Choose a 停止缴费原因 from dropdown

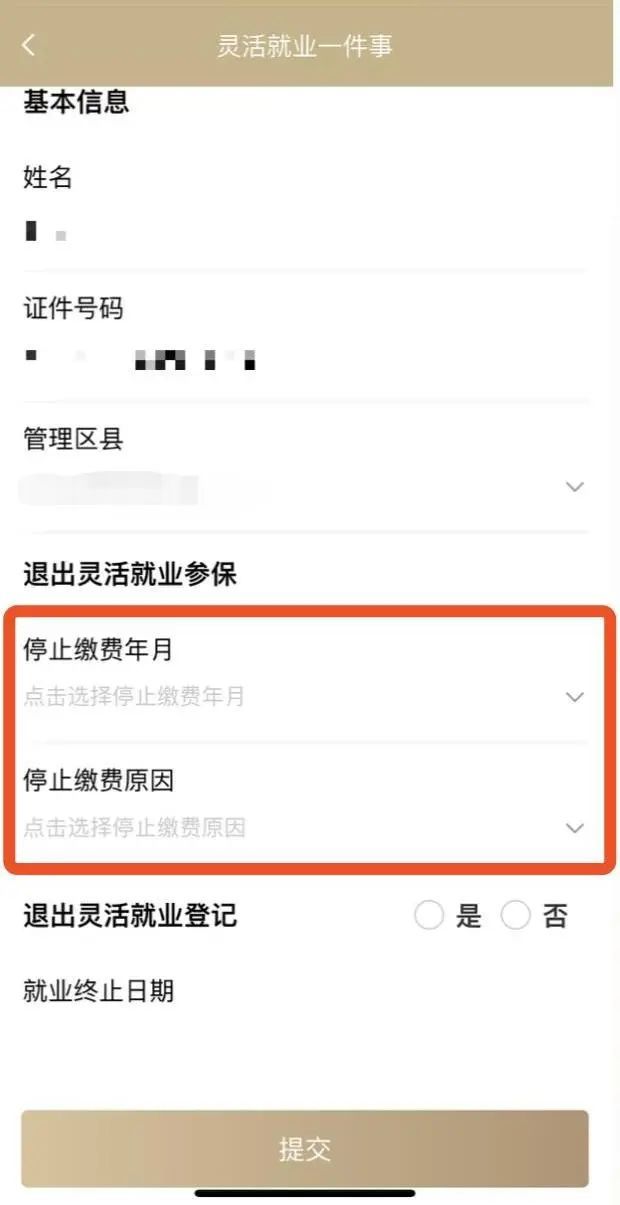305,827
